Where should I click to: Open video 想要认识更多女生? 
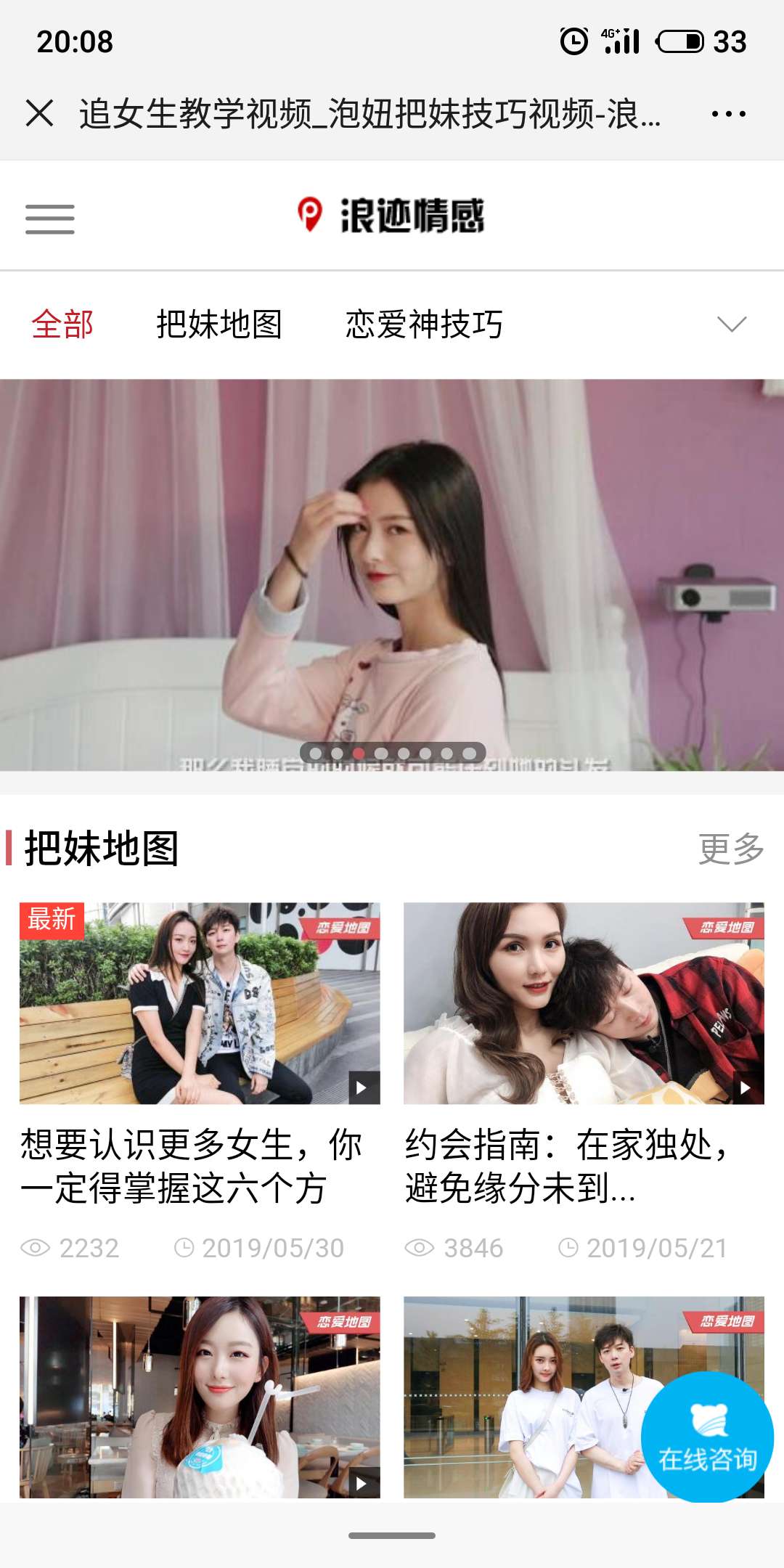tap(200, 1003)
